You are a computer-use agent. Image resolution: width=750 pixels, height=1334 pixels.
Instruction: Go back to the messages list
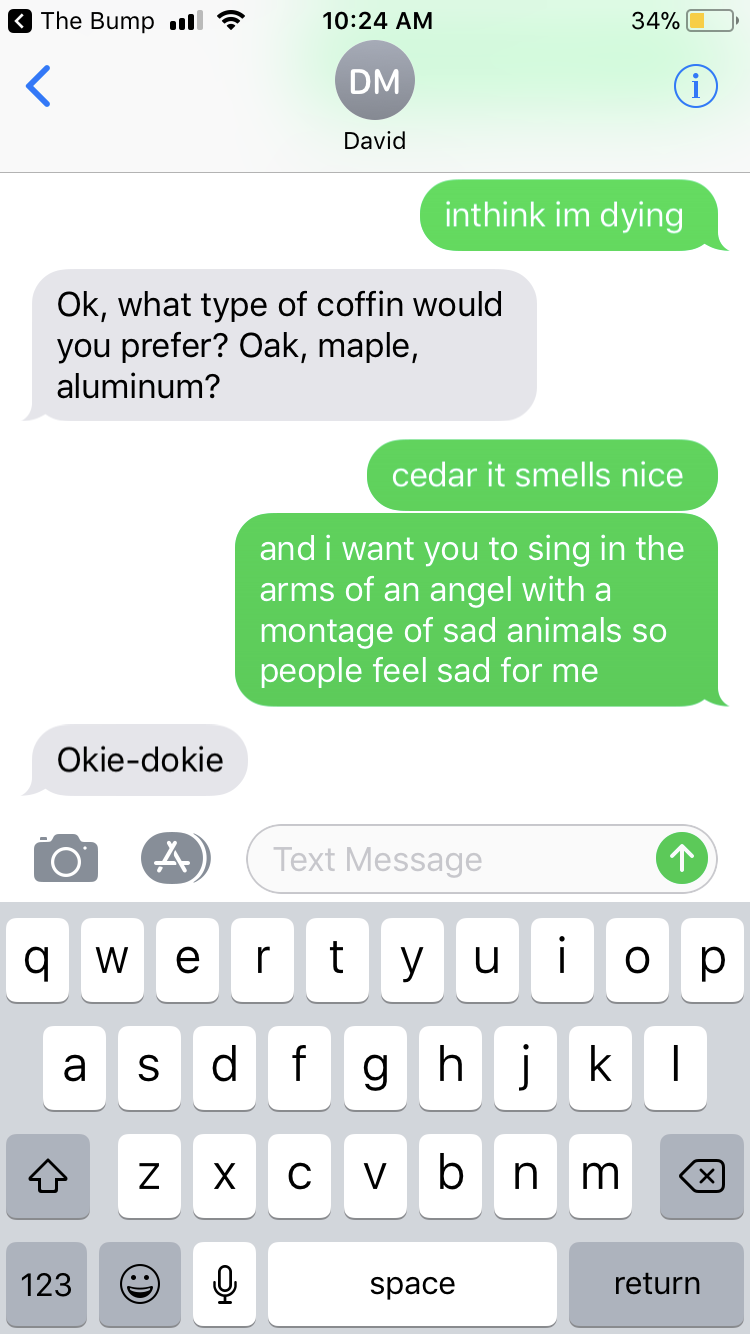(x=38, y=87)
